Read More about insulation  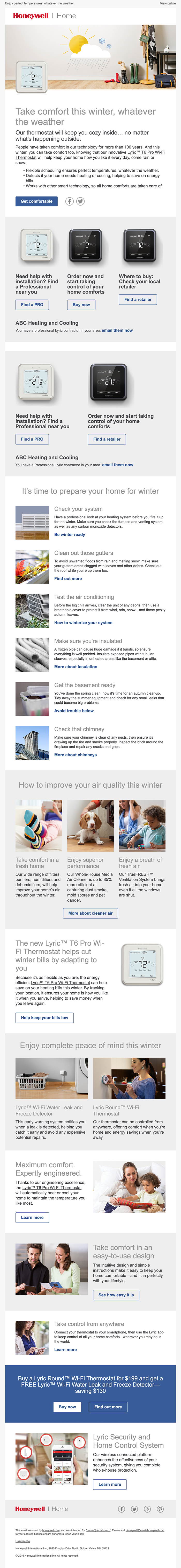coord(75,667)
